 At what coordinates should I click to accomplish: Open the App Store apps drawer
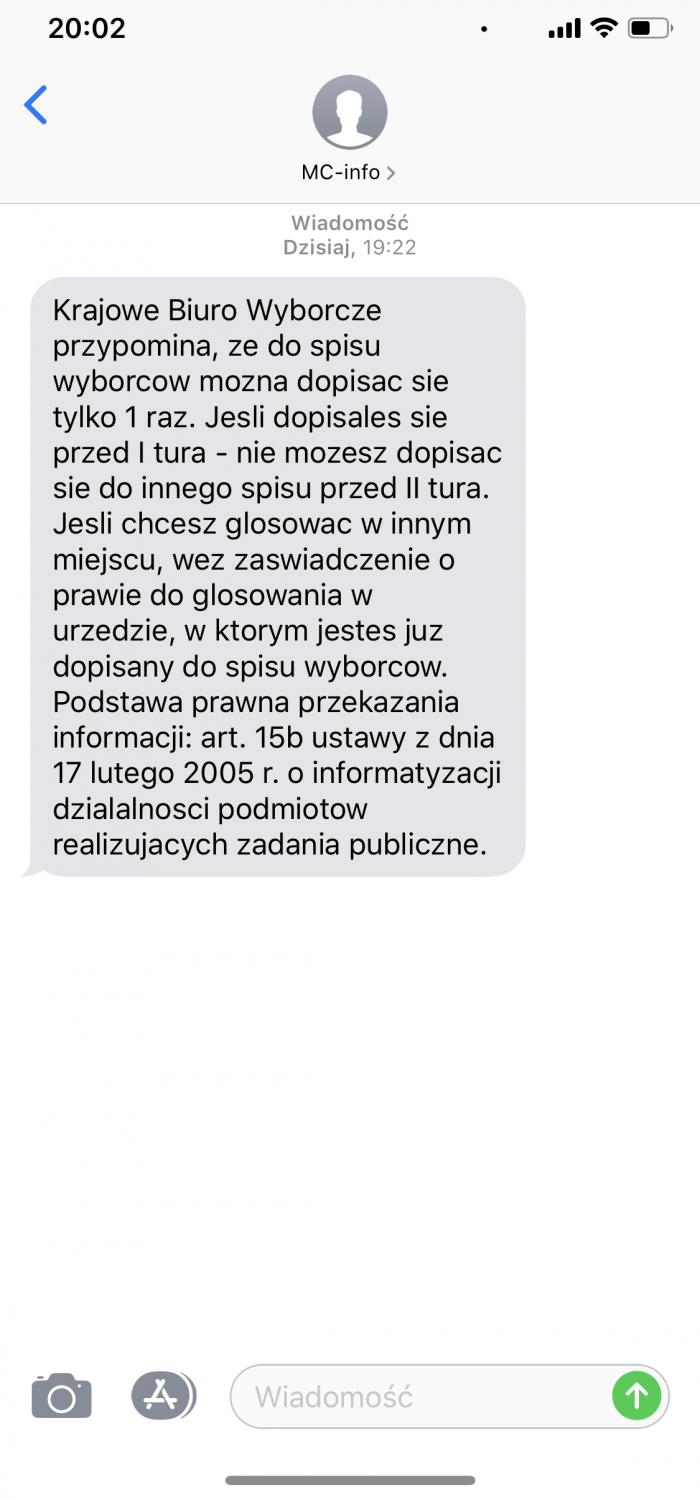click(x=163, y=1395)
